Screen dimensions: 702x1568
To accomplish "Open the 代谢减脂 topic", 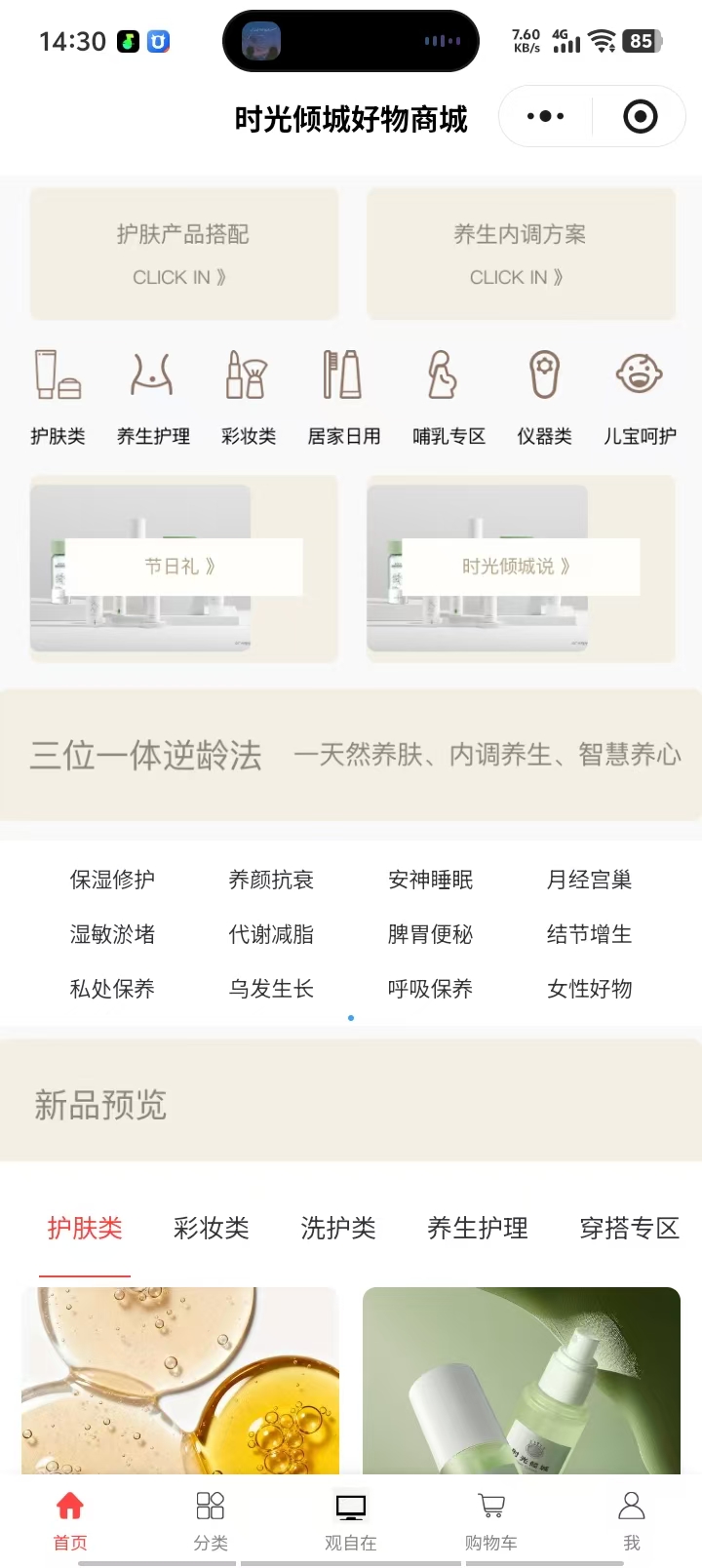I will [x=271, y=934].
